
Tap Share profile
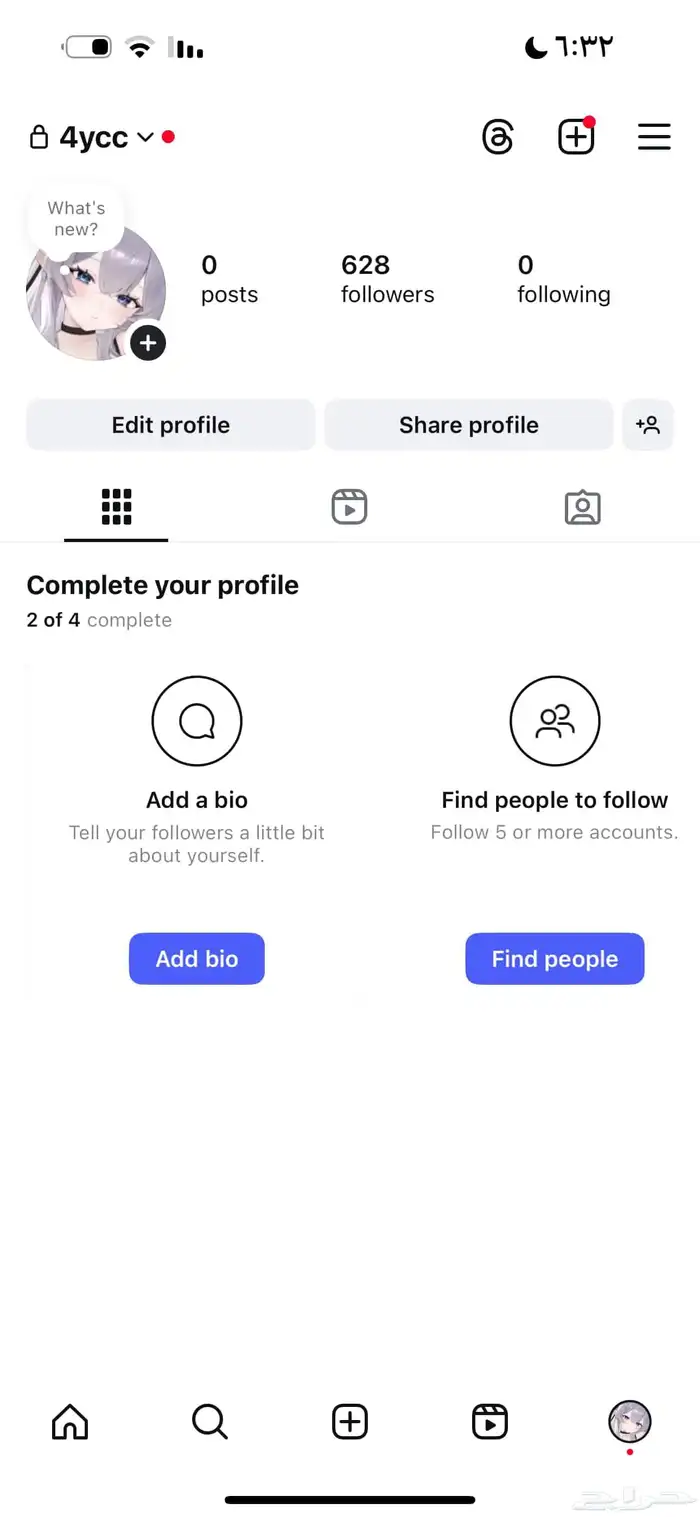[x=468, y=425]
